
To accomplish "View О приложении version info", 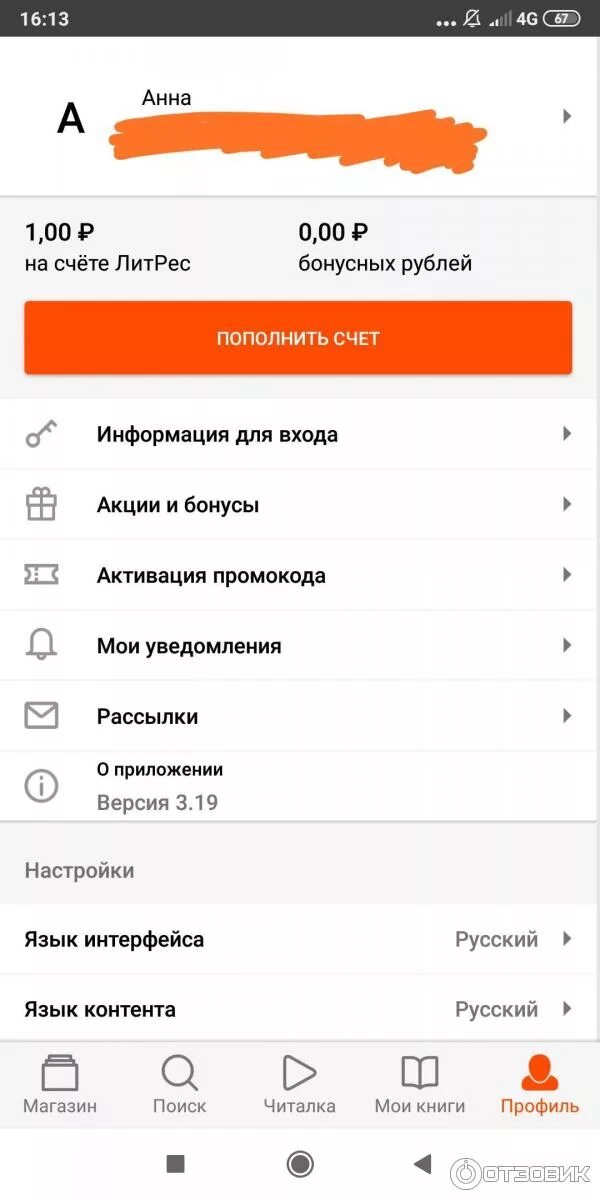I will [300, 786].
